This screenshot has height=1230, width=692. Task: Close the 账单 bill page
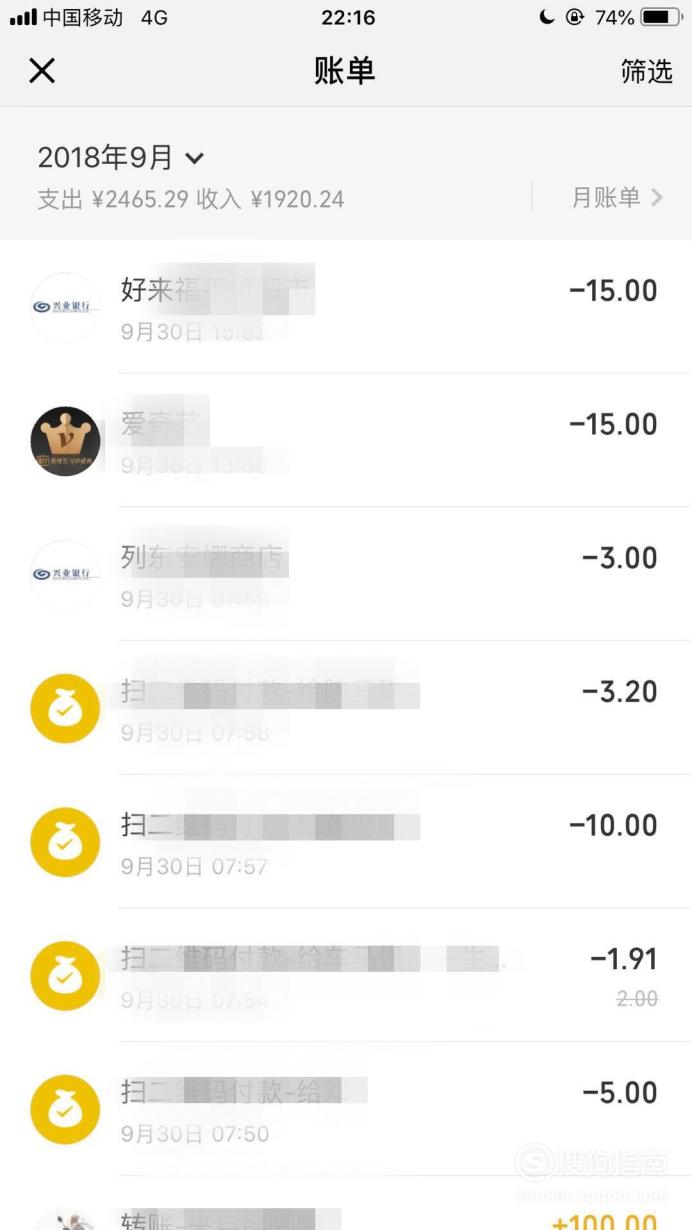click(x=42, y=71)
